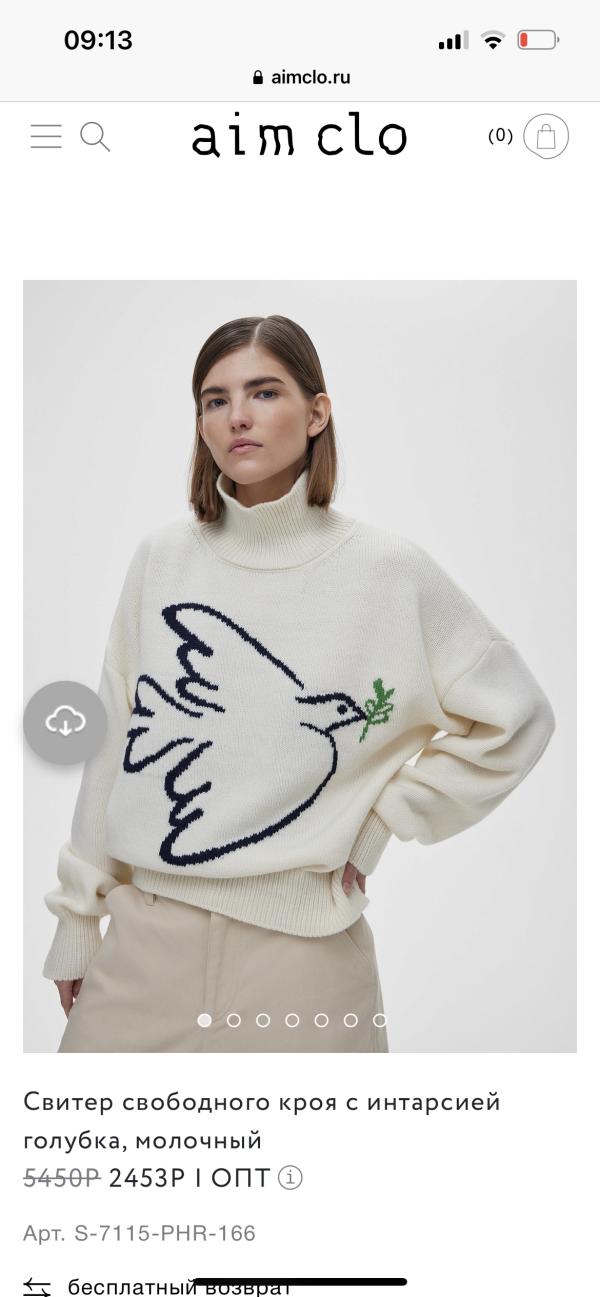Open the sweater product photo

300,600
